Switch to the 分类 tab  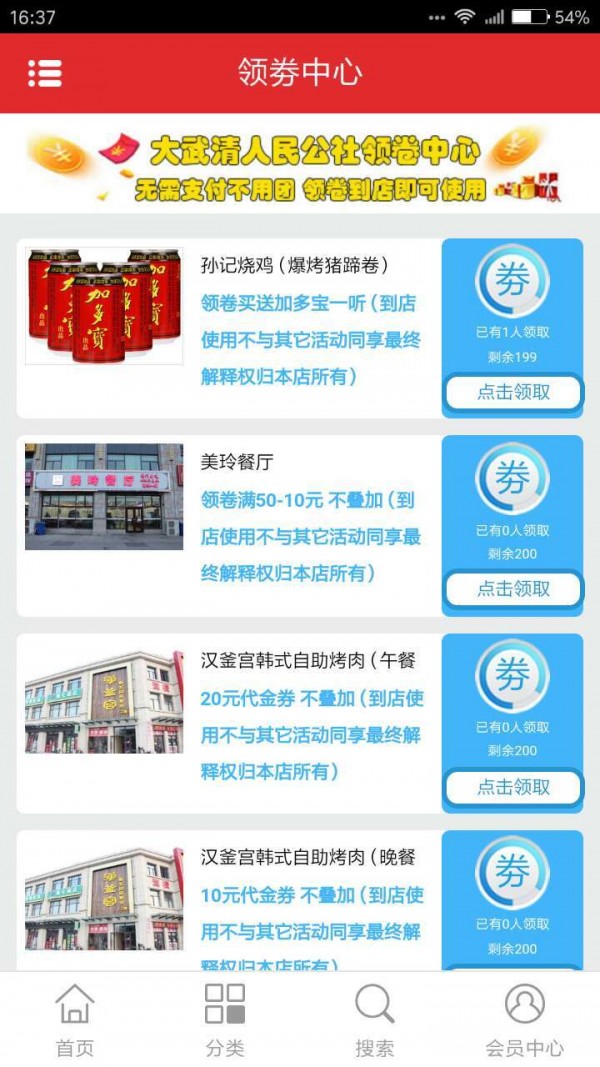tap(225, 1019)
